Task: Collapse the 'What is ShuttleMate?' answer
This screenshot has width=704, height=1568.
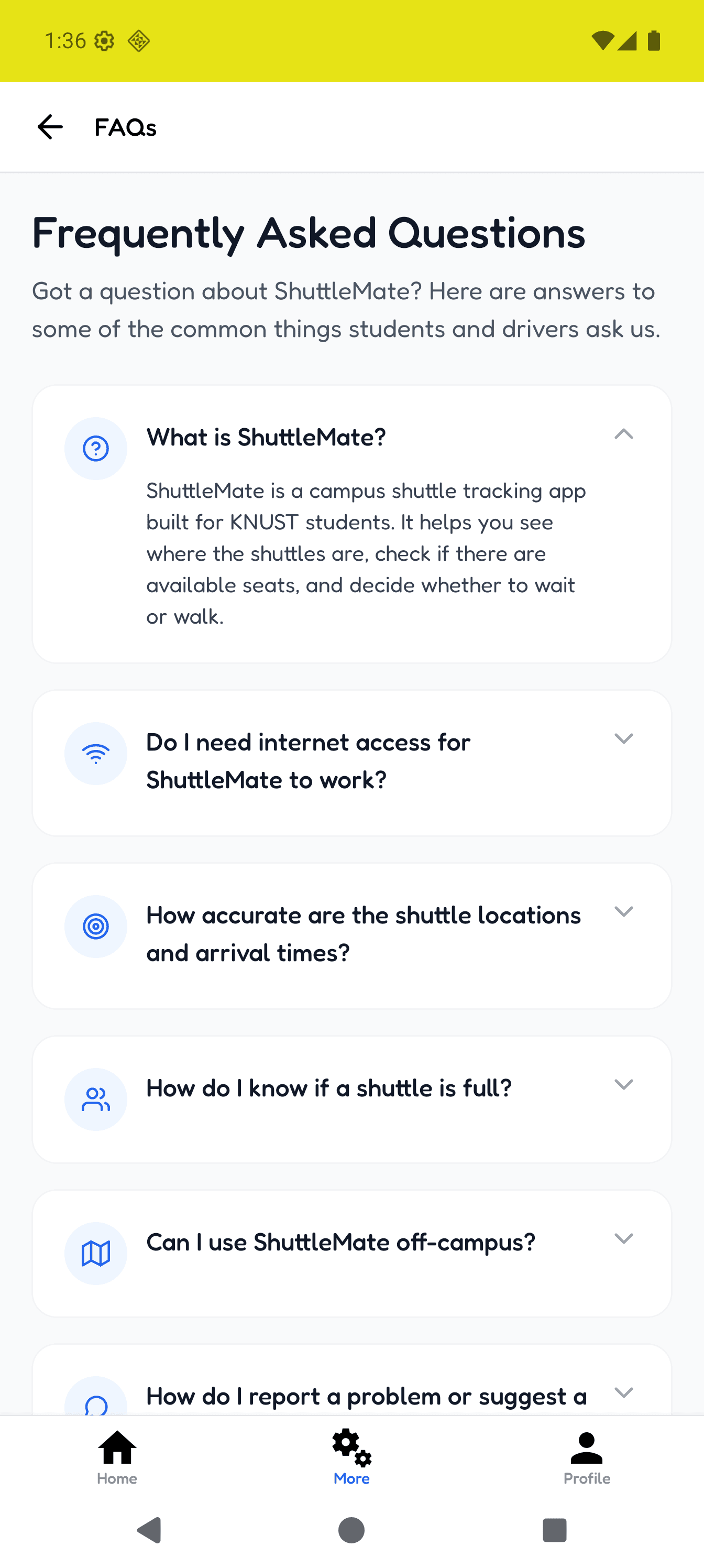Action: (x=624, y=434)
